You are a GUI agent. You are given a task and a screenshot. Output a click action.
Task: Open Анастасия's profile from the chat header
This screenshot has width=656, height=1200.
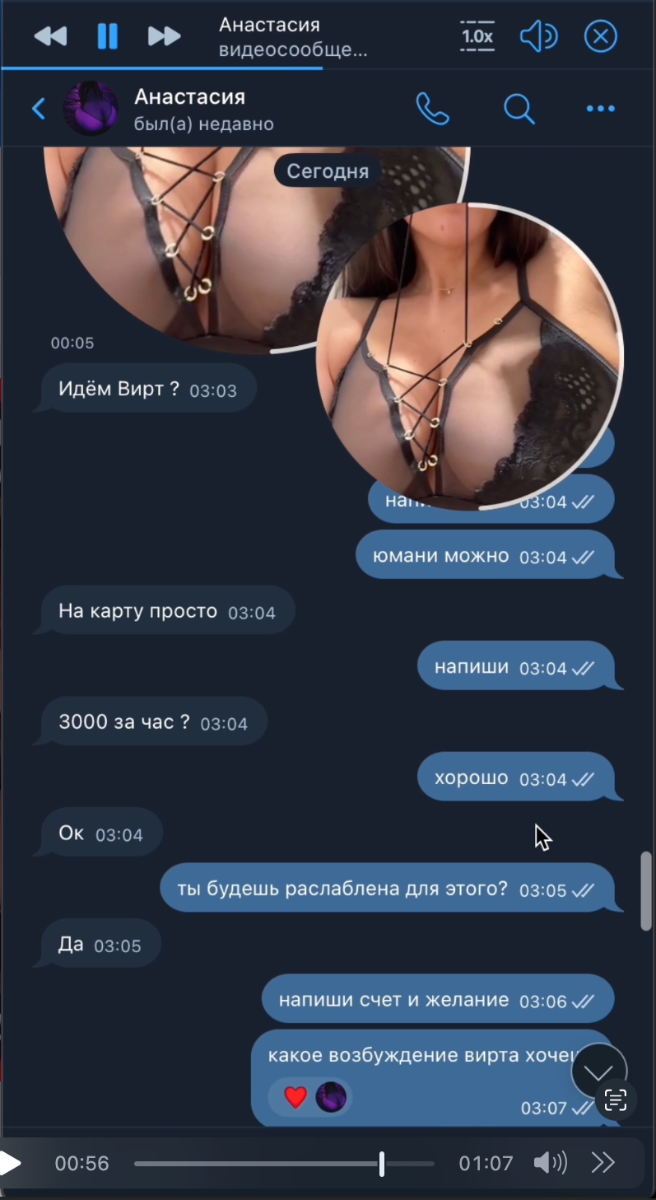point(190,109)
